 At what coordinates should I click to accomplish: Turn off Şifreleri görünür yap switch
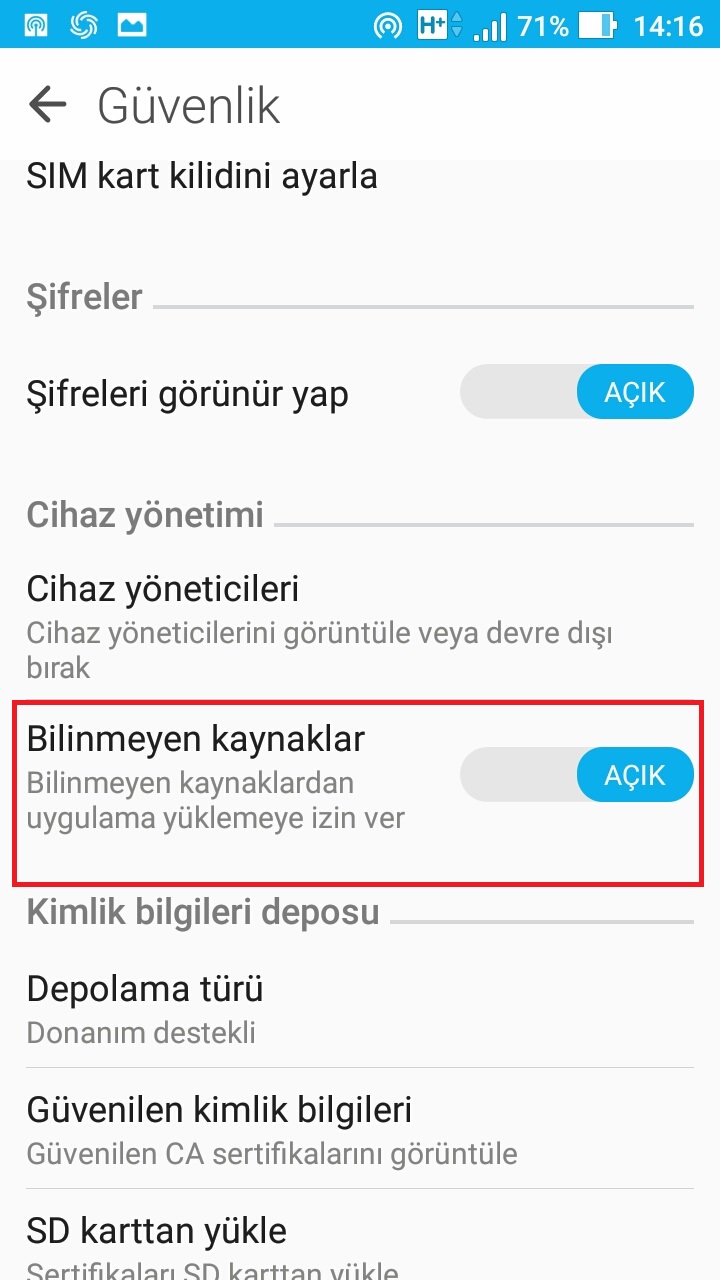577,392
